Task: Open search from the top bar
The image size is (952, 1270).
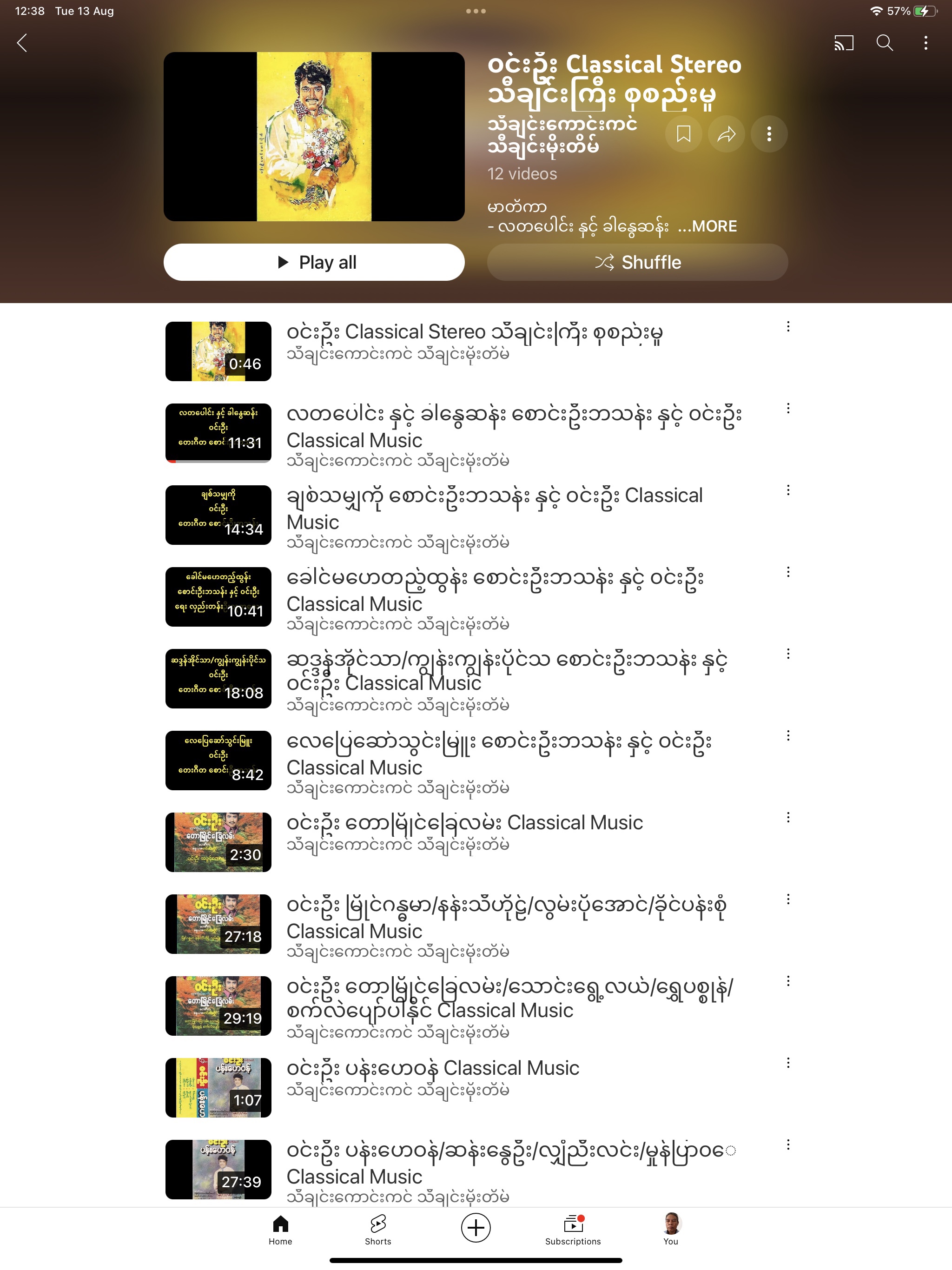Action: pyautogui.click(x=884, y=42)
